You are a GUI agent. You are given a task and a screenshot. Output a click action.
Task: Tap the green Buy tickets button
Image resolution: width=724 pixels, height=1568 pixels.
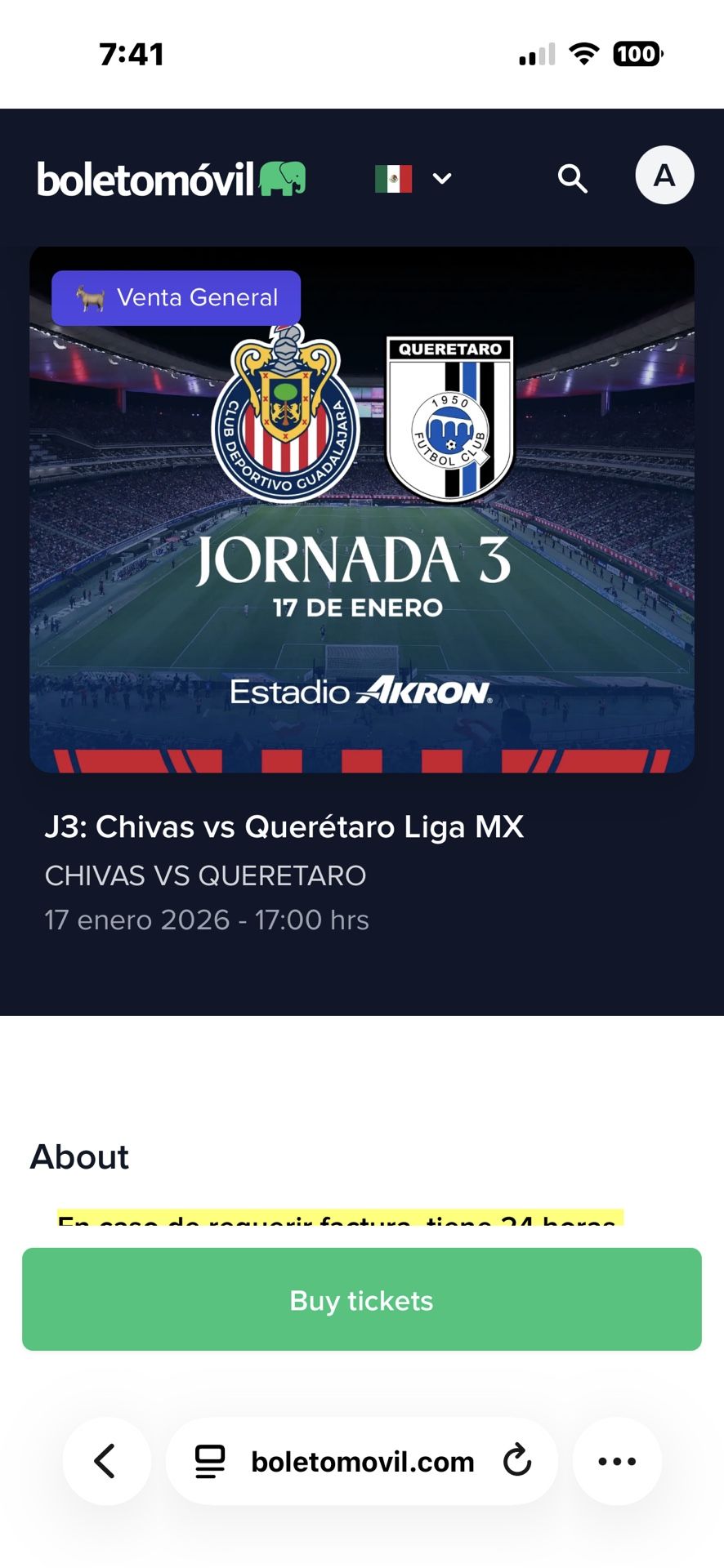click(361, 1299)
